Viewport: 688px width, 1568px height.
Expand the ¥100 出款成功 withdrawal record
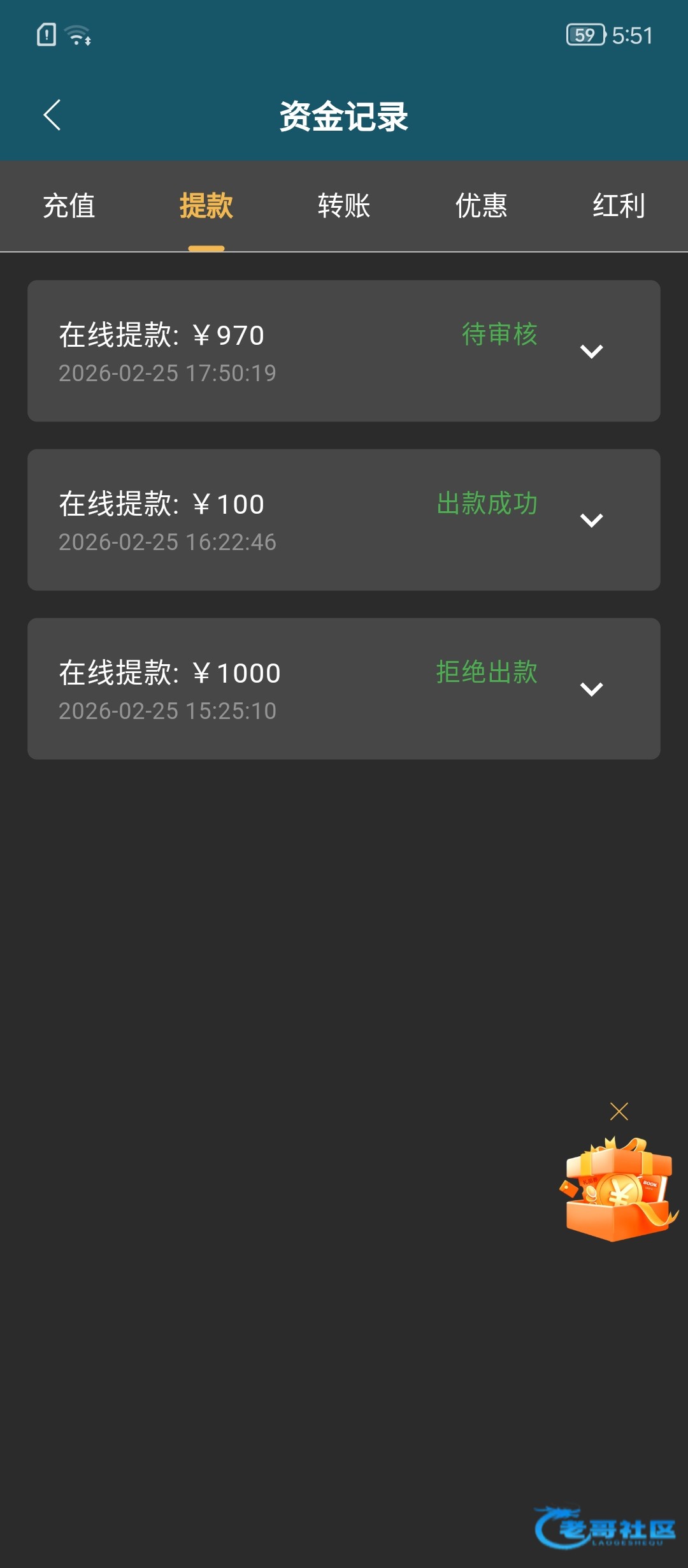pos(591,520)
